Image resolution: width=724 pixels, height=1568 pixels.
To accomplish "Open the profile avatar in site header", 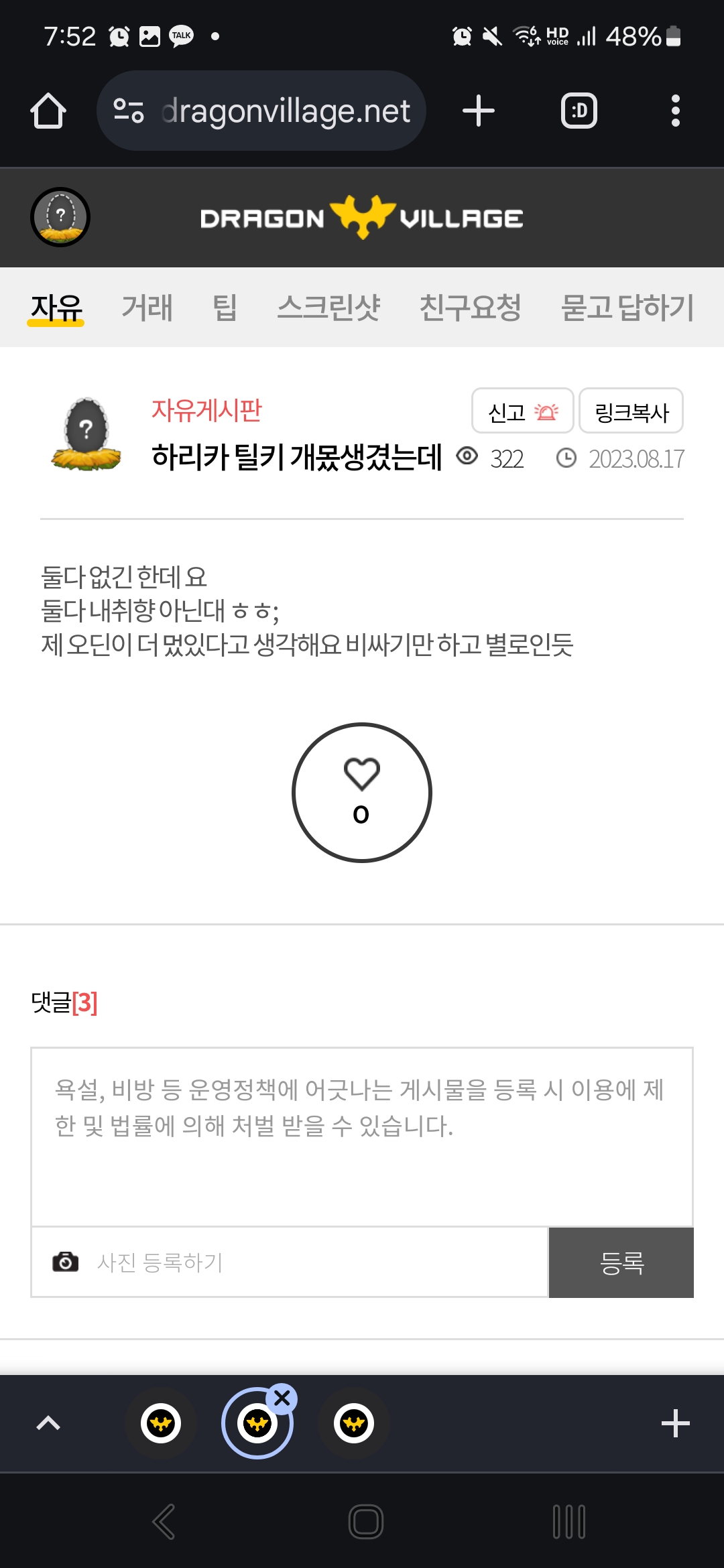I will coord(60,217).
